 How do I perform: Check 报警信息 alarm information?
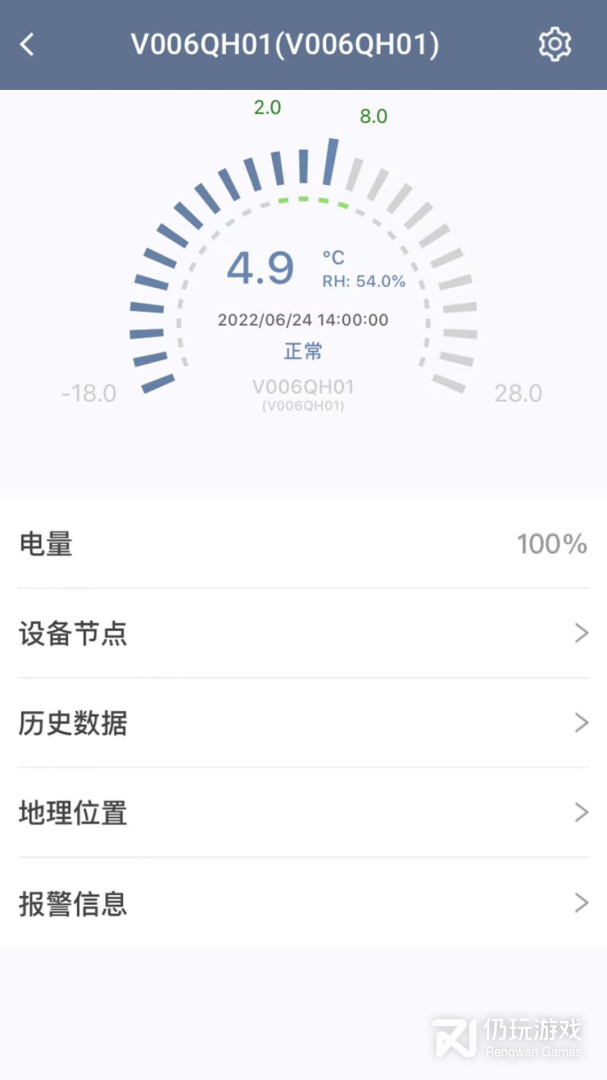(303, 903)
